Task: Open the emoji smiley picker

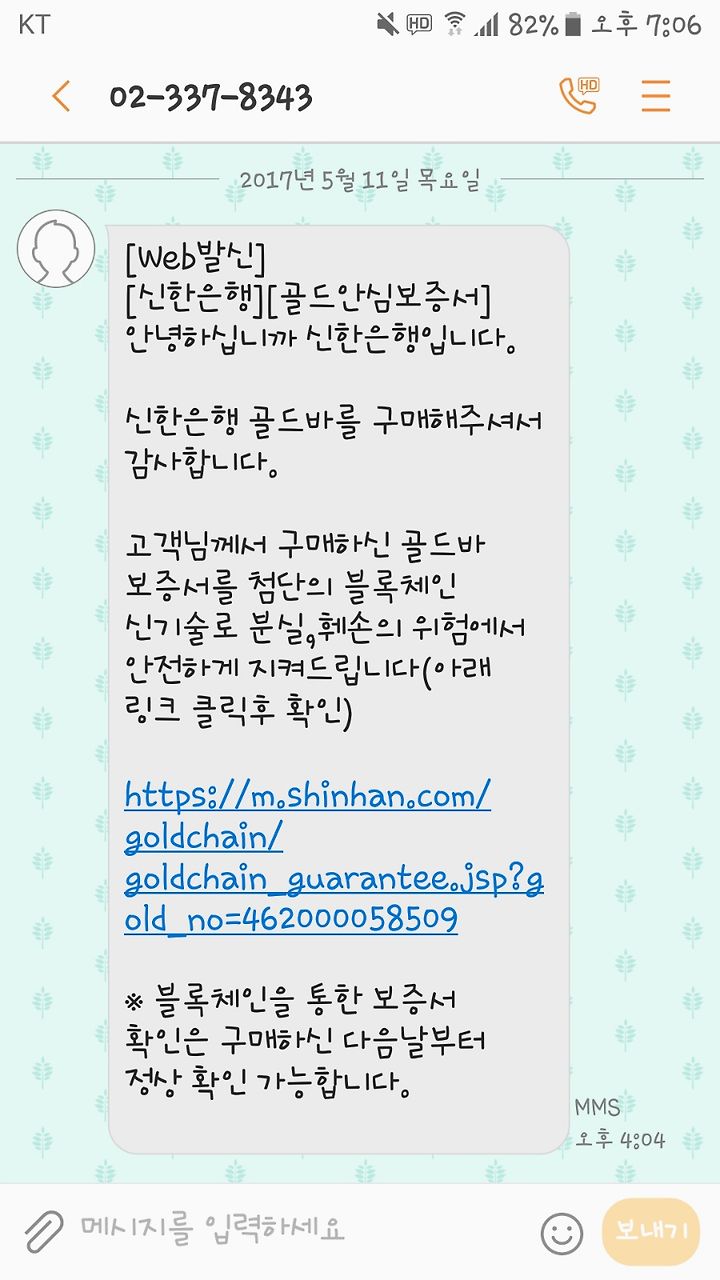Action: [x=562, y=1233]
